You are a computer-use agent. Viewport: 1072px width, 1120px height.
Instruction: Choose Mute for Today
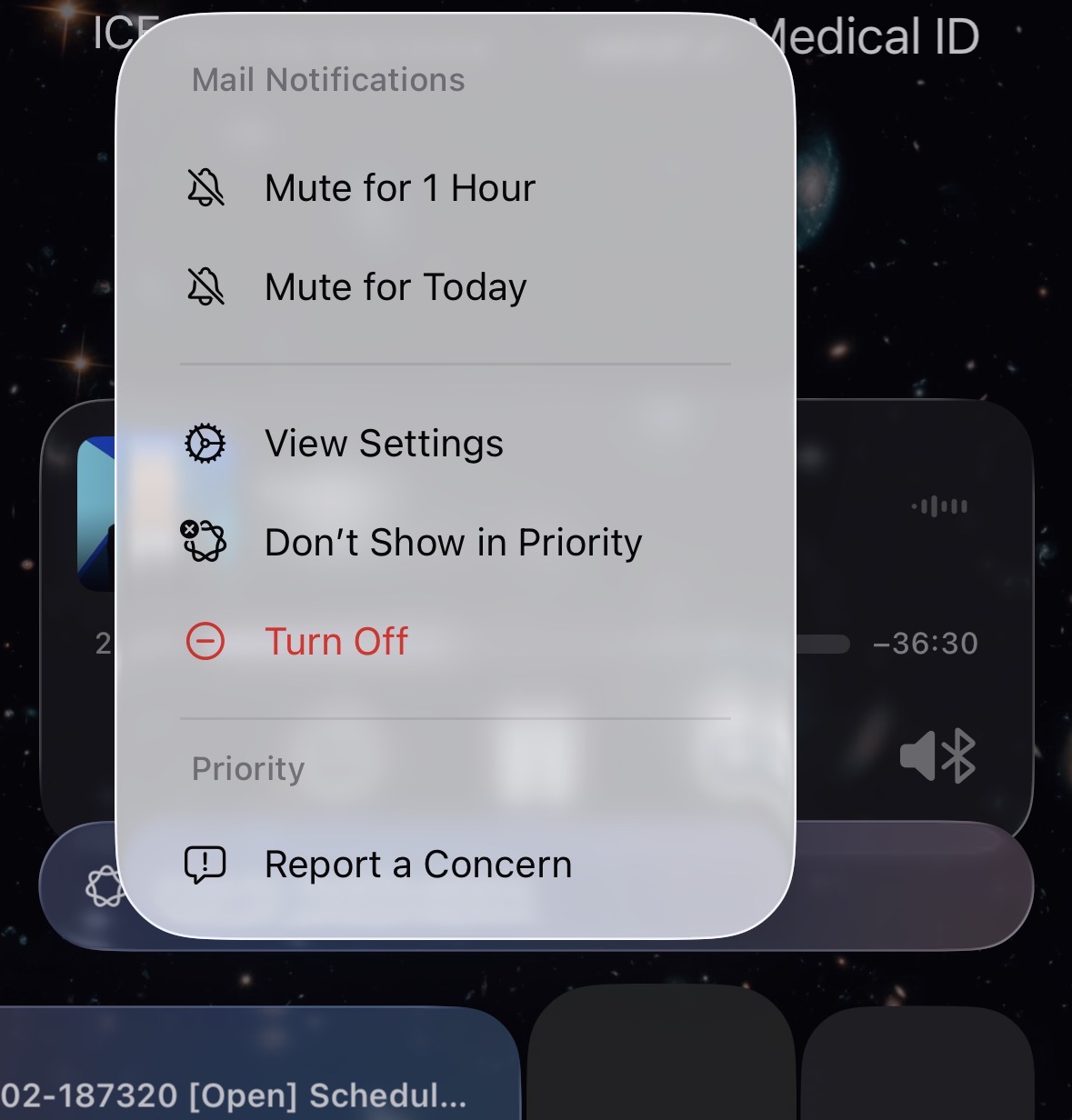[x=396, y=287]
